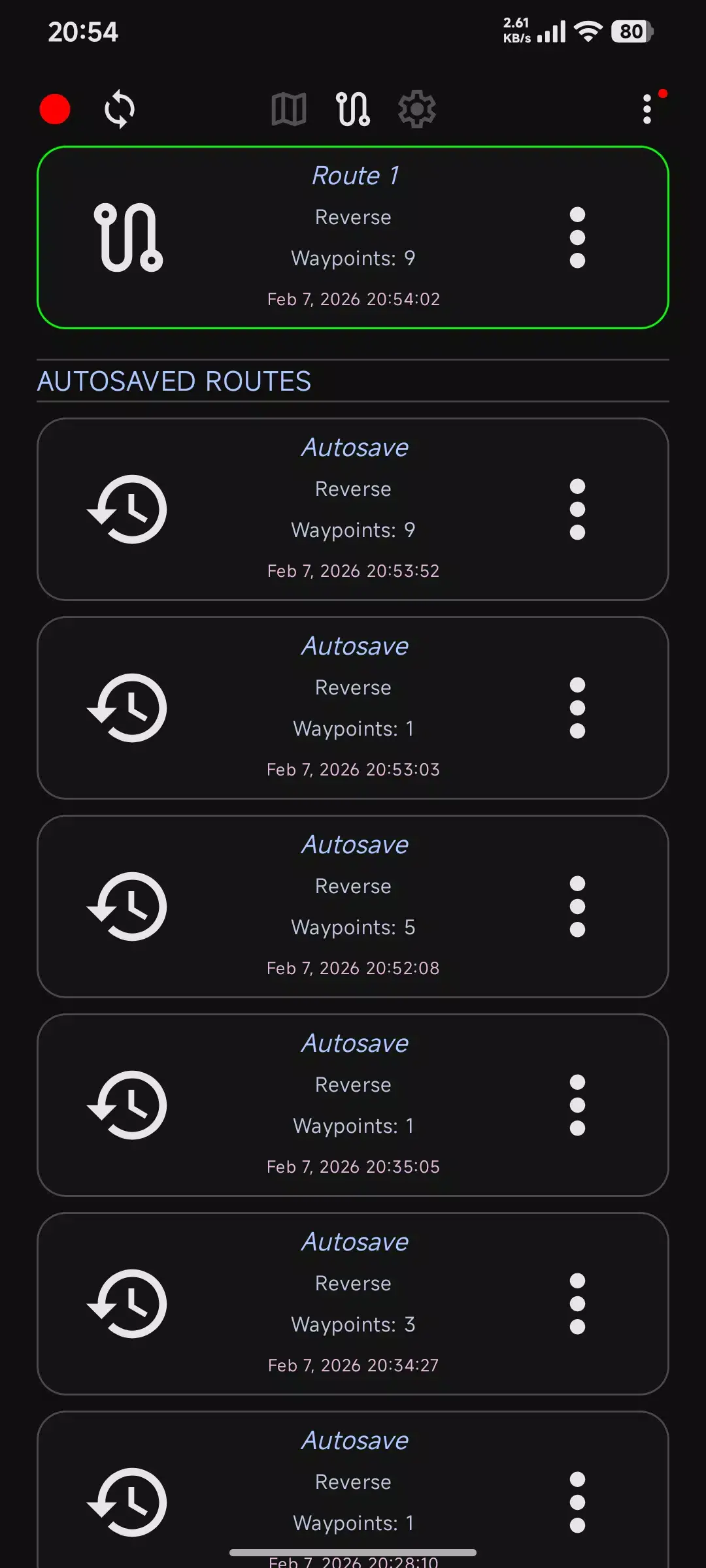
Task: Tap the route icon inside Route 1 card
Action: coord(129,237)
